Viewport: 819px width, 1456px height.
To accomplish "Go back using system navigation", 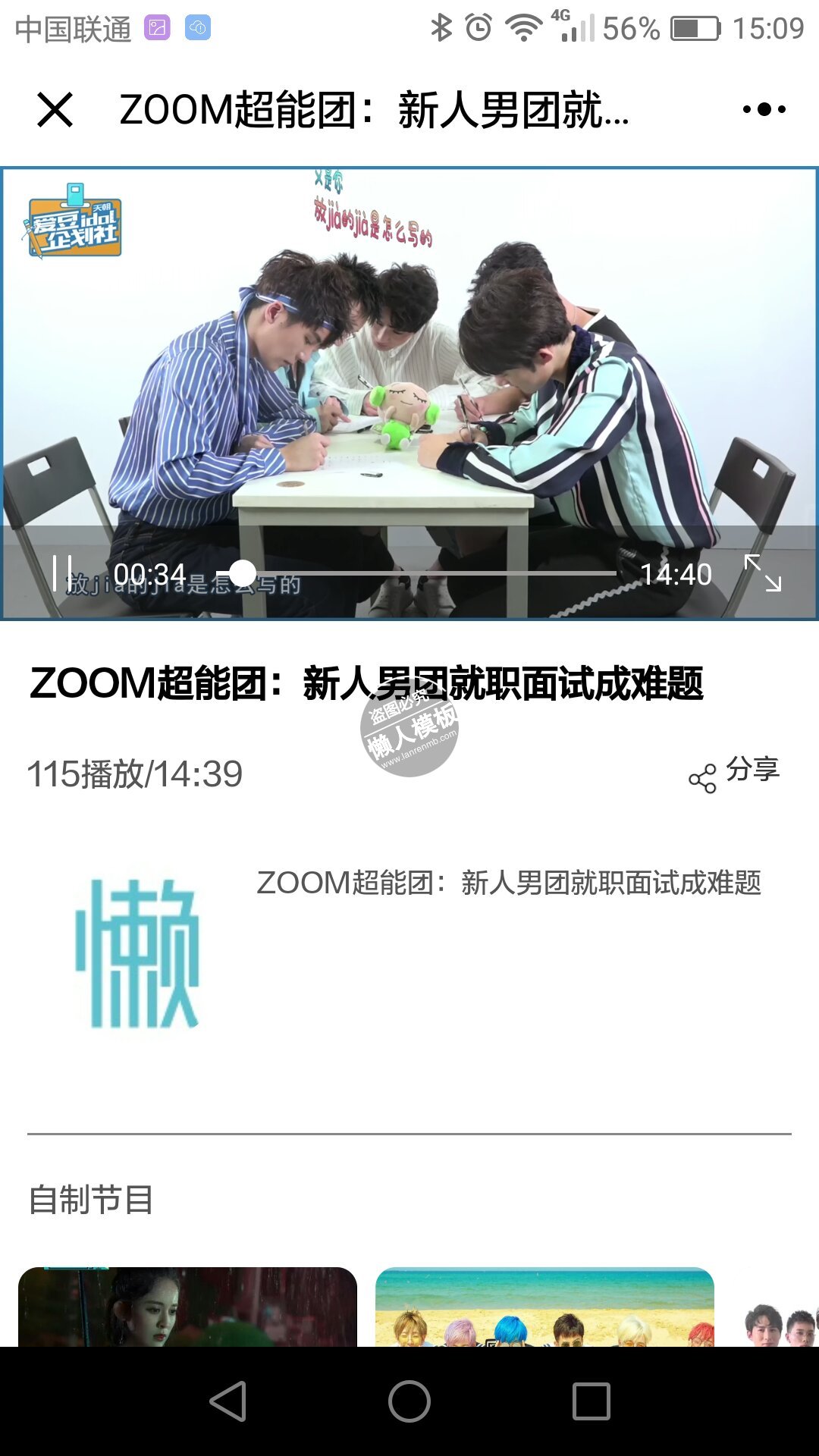I will coord(227,1401).
